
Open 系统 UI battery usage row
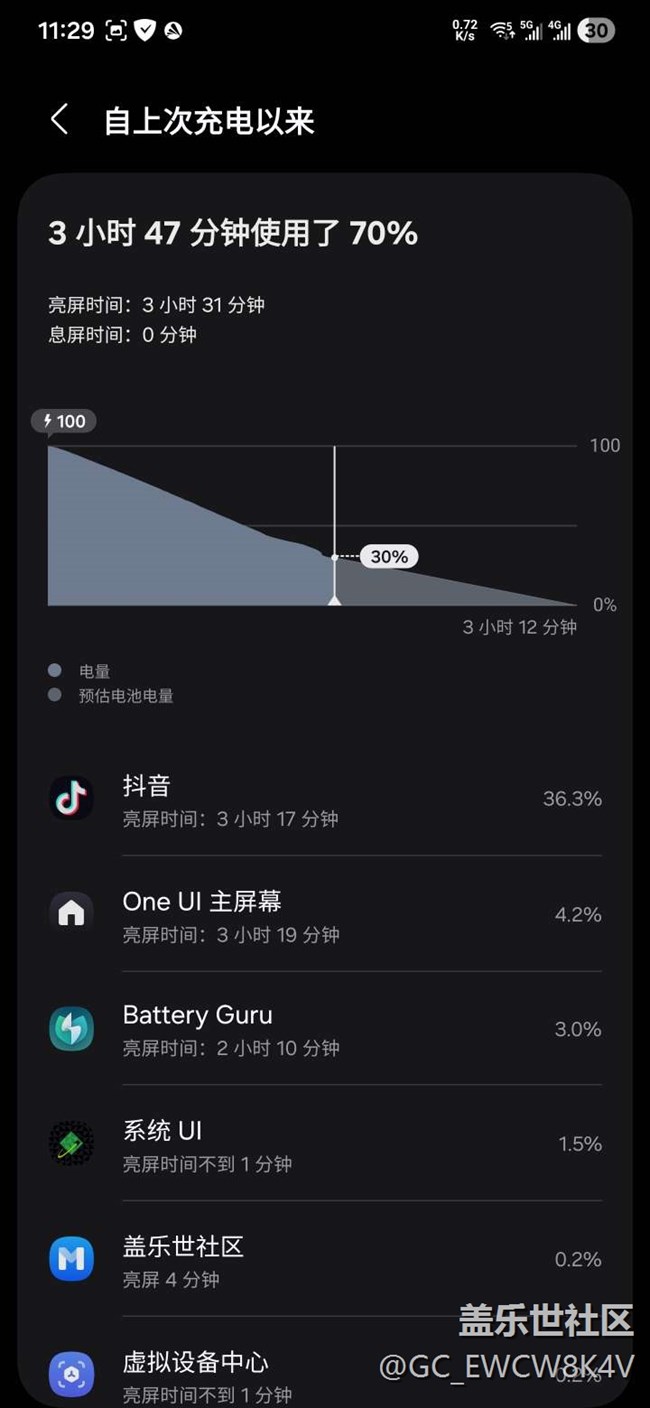tap(324, 1145)
